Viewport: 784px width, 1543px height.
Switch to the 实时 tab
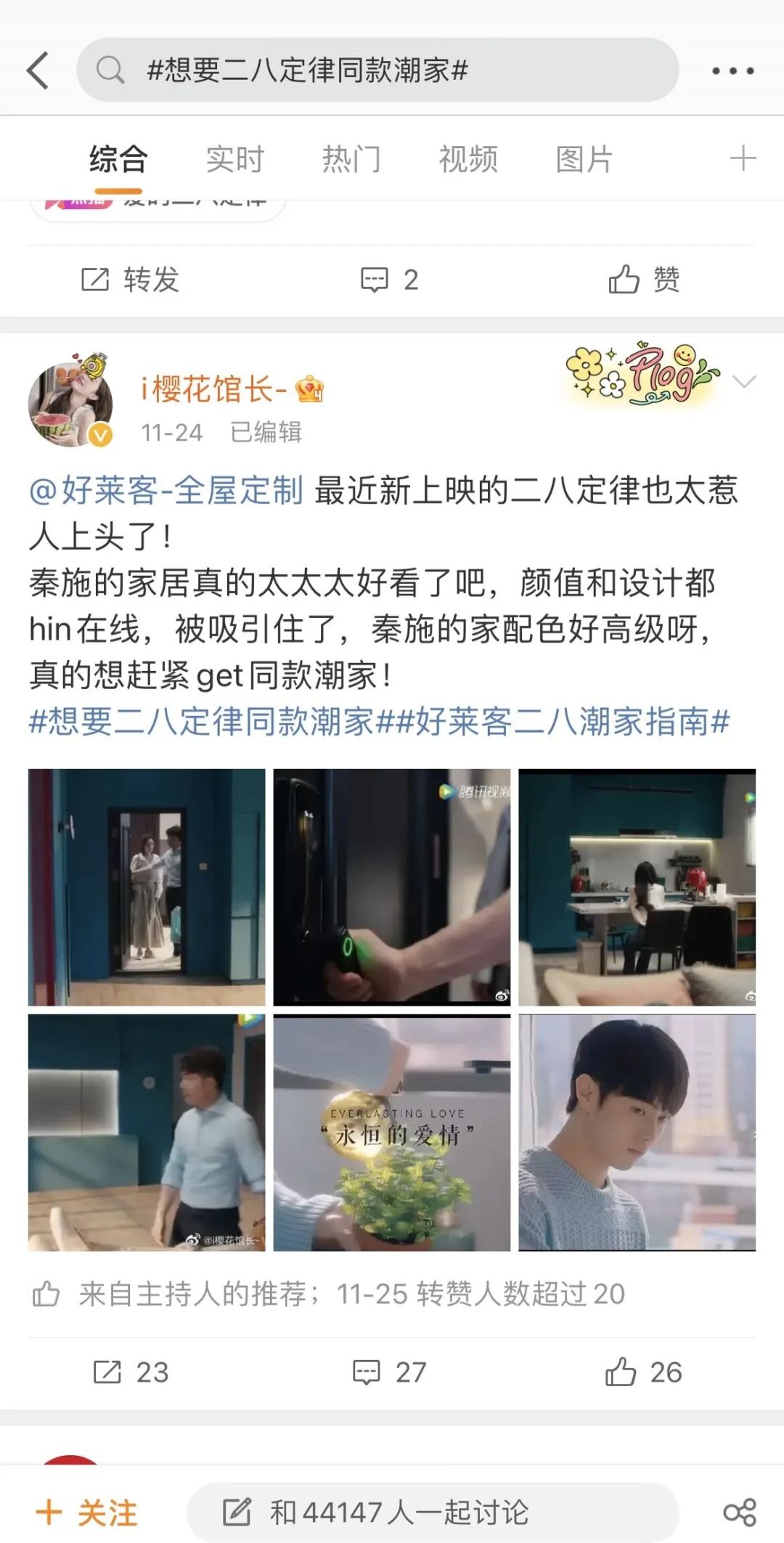(234, 159)
